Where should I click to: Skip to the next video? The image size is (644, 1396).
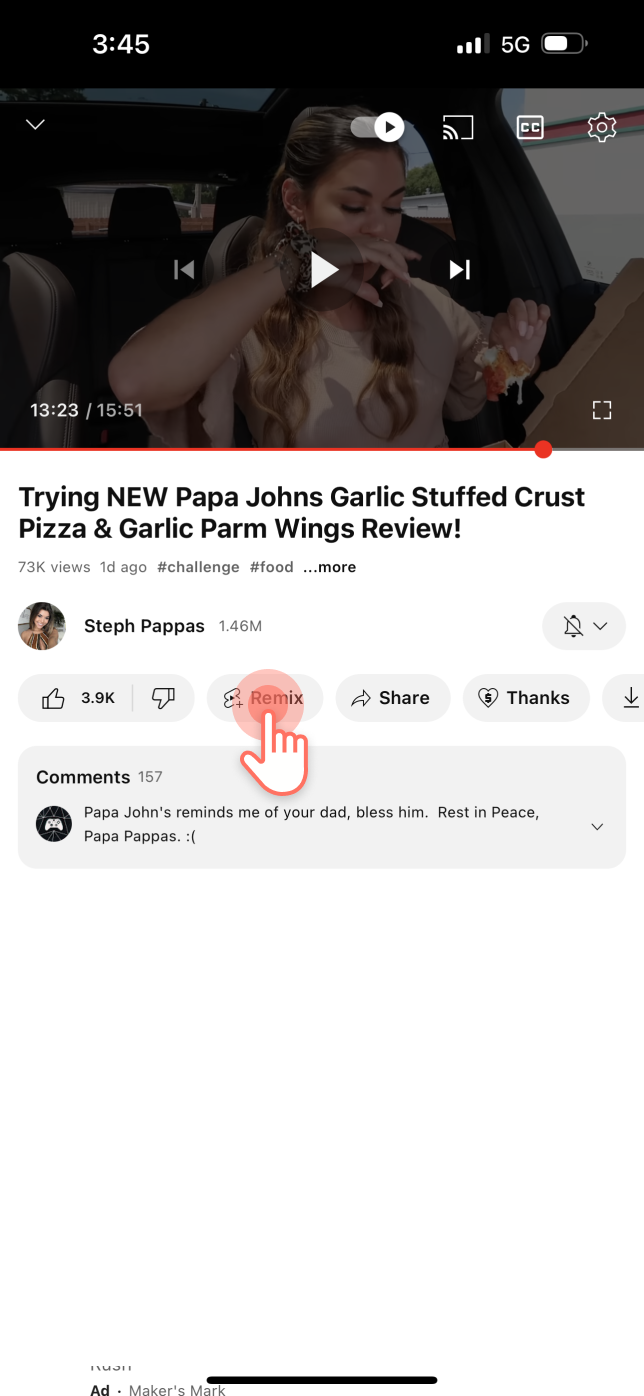pyautogui.click(x=460, y=270)
